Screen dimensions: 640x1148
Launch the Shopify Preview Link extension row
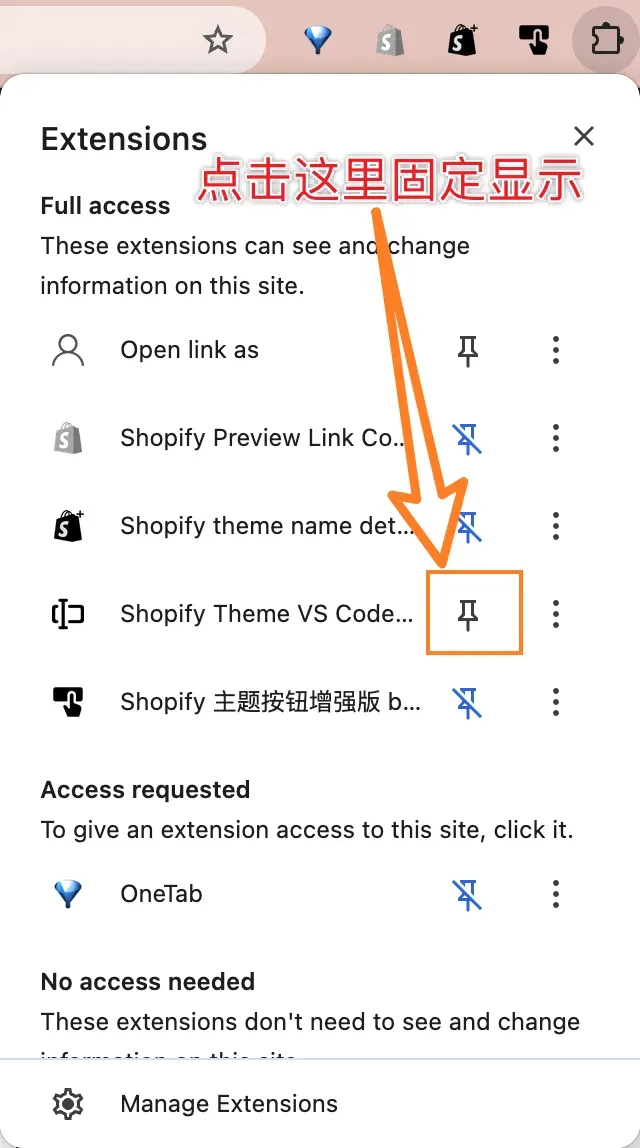point(262,438)
